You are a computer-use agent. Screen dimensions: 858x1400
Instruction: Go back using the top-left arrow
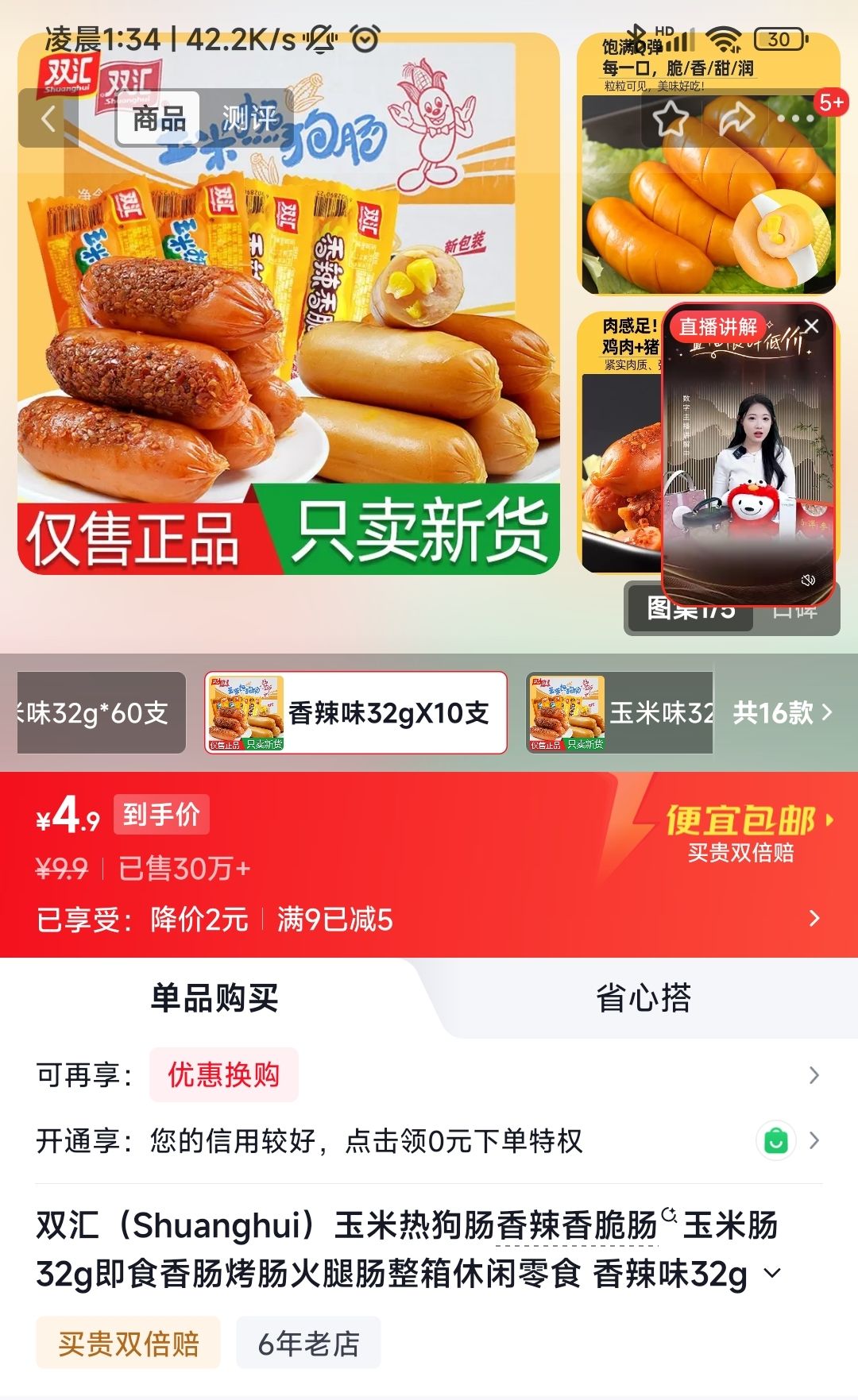48,119
